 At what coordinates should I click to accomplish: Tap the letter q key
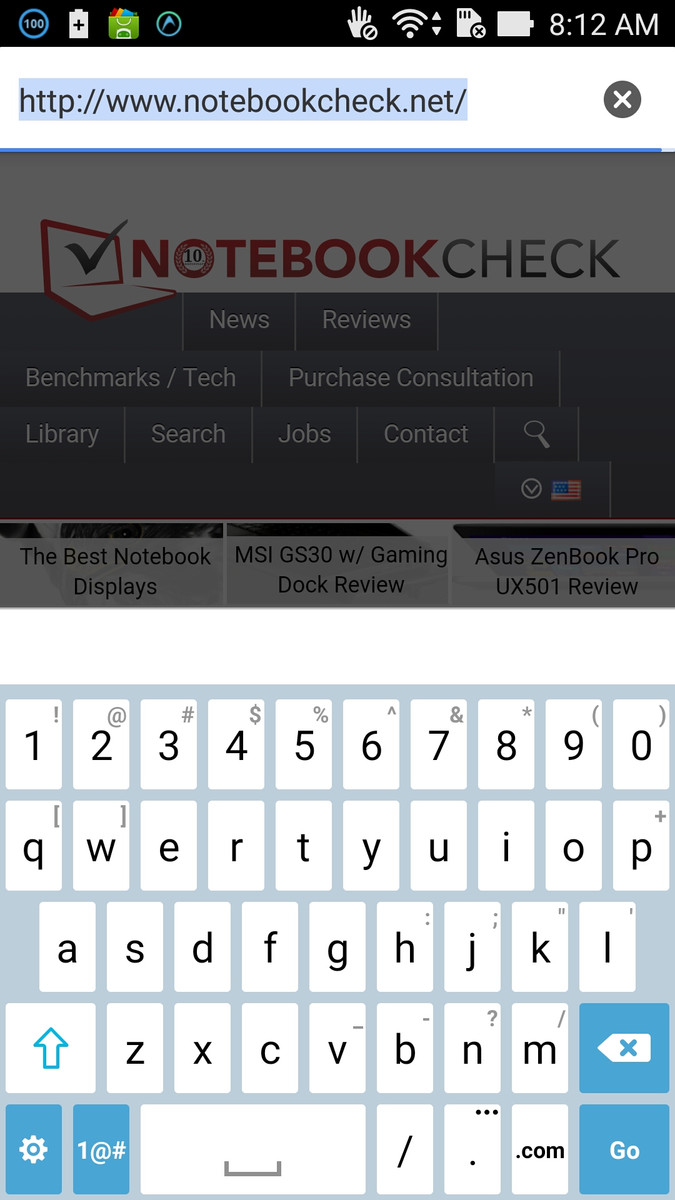point(34,845)
